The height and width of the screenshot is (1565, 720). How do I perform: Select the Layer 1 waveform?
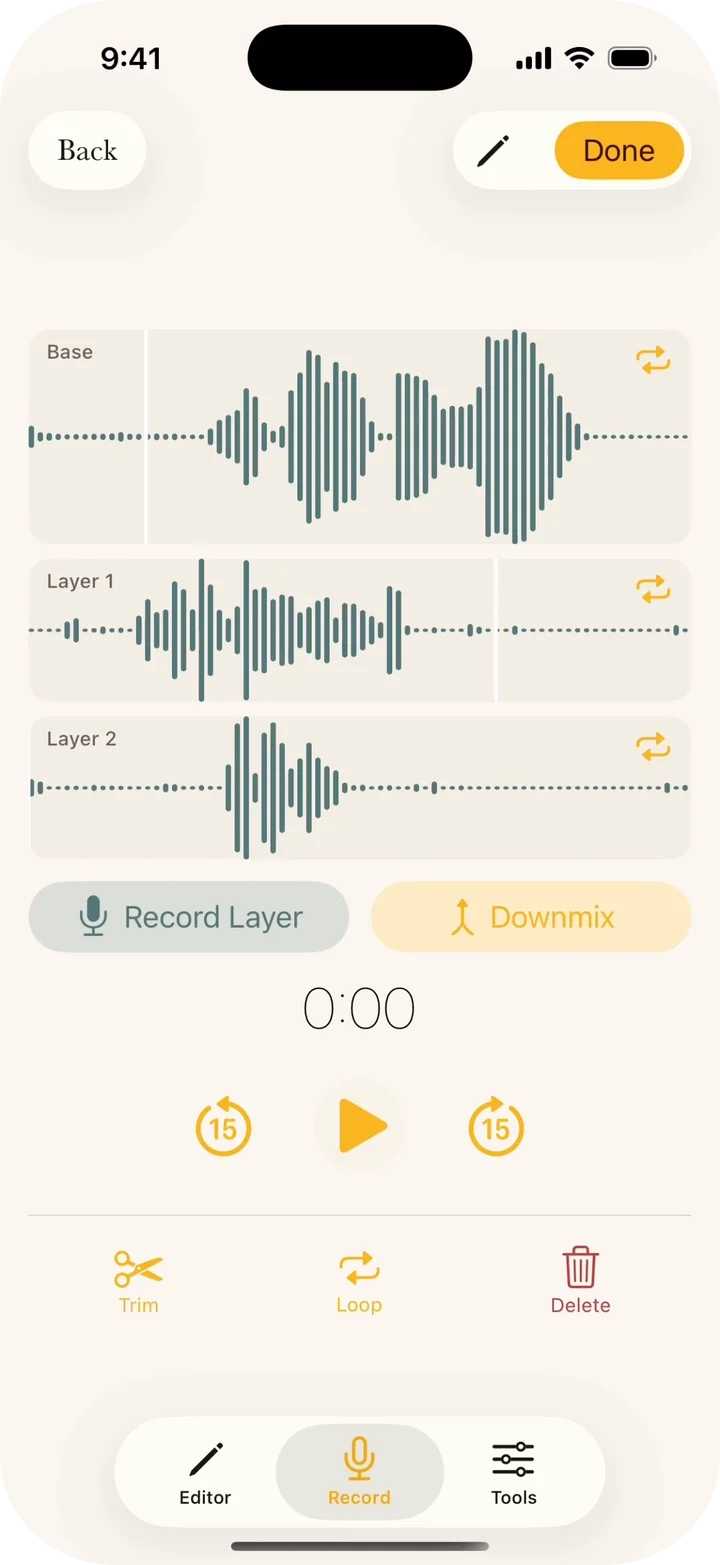coord(300,630)
